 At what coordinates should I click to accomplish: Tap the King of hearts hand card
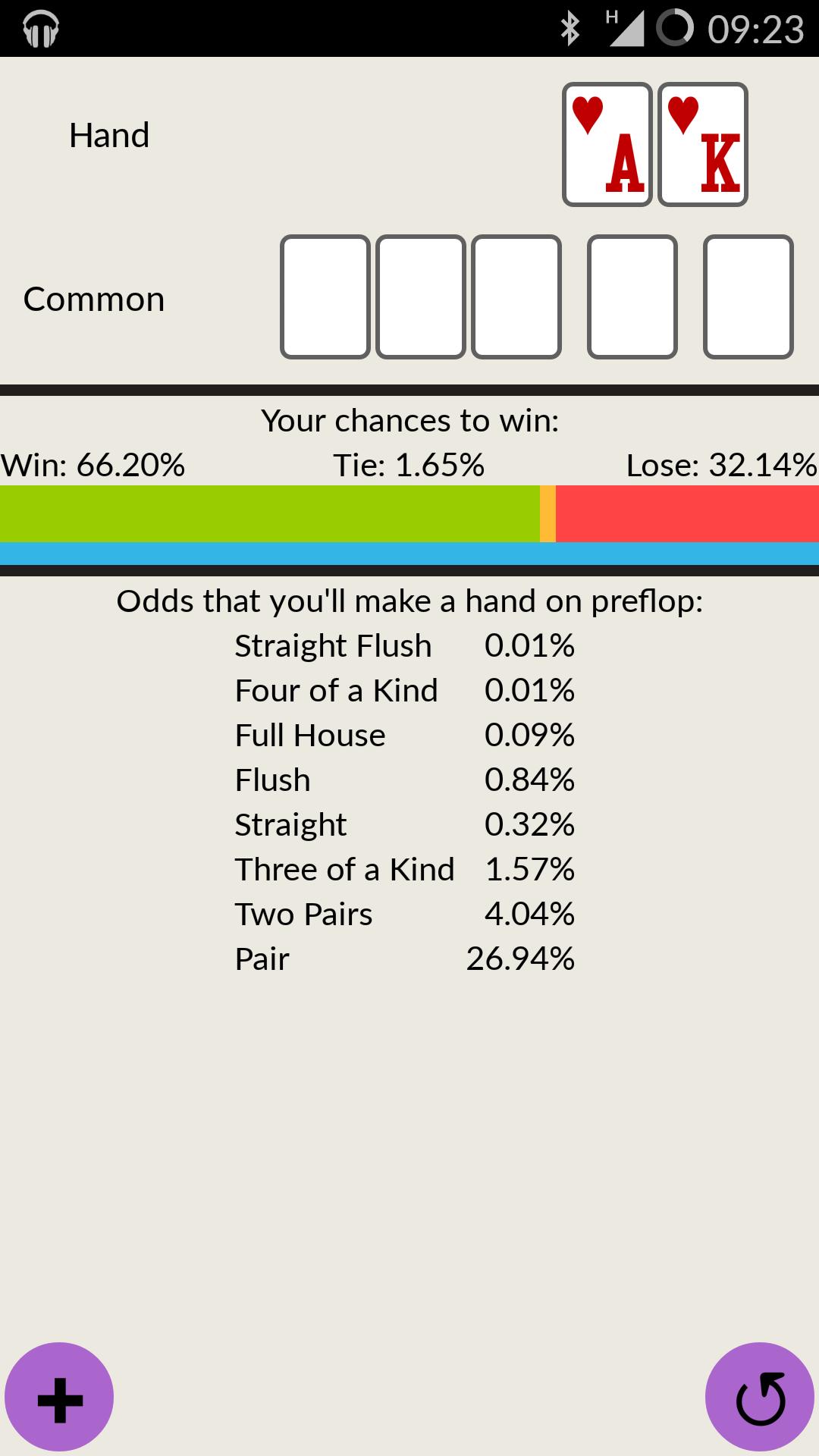pos(703,144)
